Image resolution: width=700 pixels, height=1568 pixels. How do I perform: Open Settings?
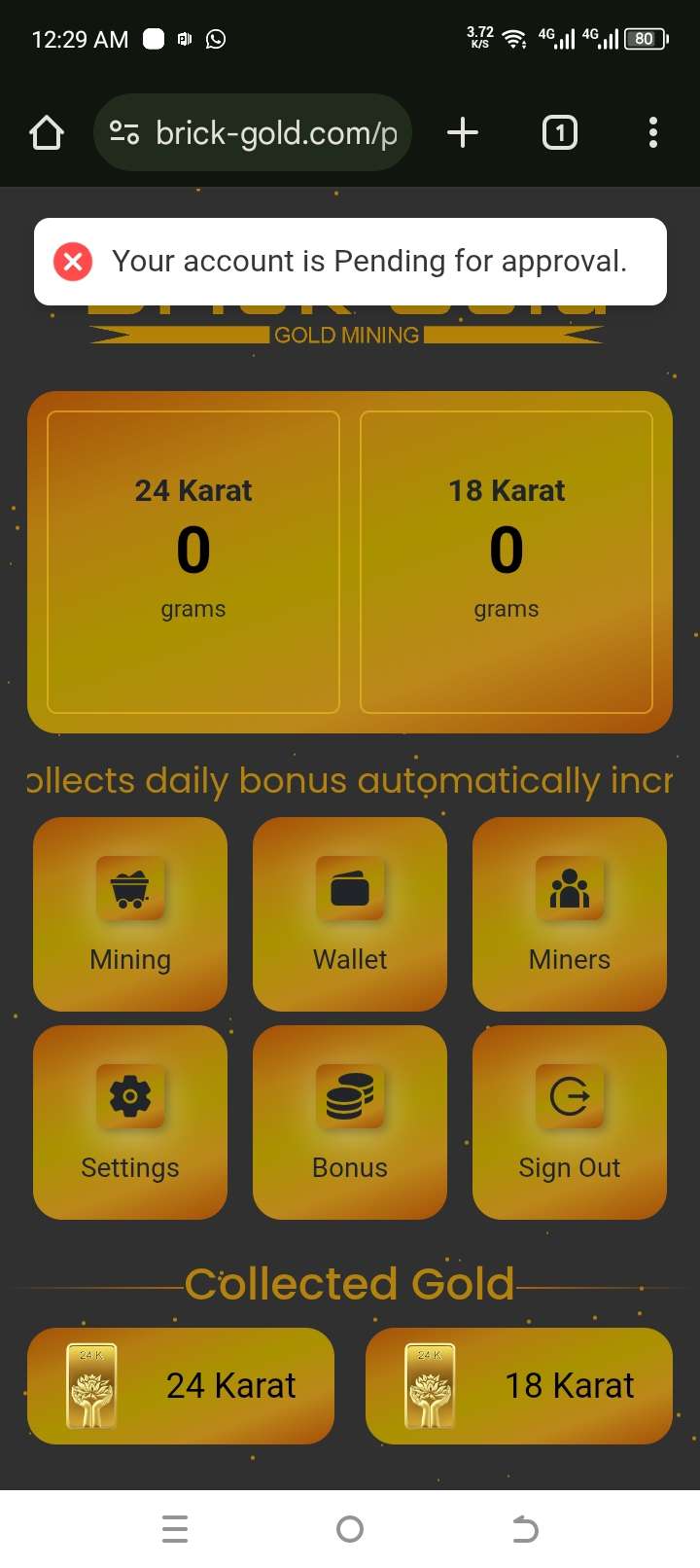point(130,1122)
